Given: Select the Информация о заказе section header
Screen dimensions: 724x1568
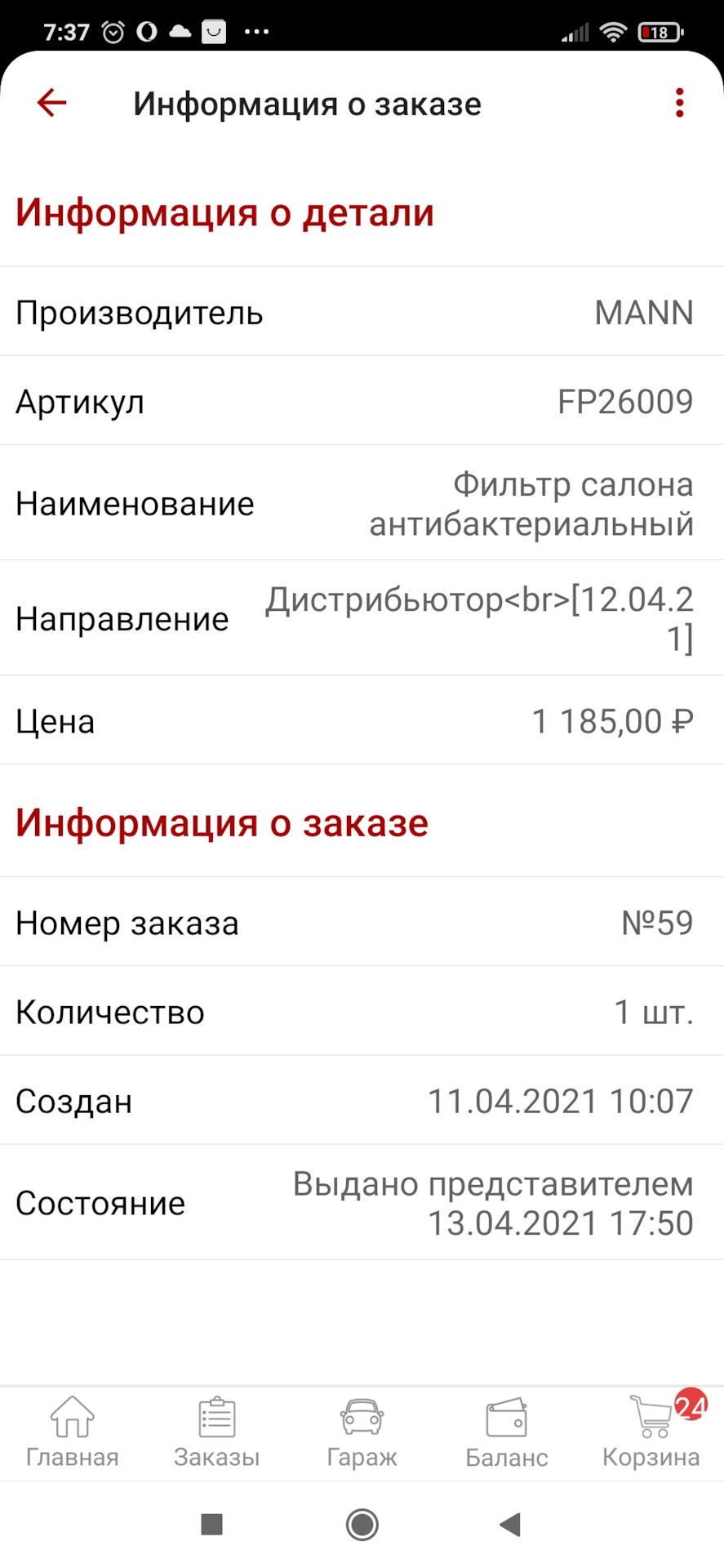Looking at the screenshot, I should pos(221,822).
